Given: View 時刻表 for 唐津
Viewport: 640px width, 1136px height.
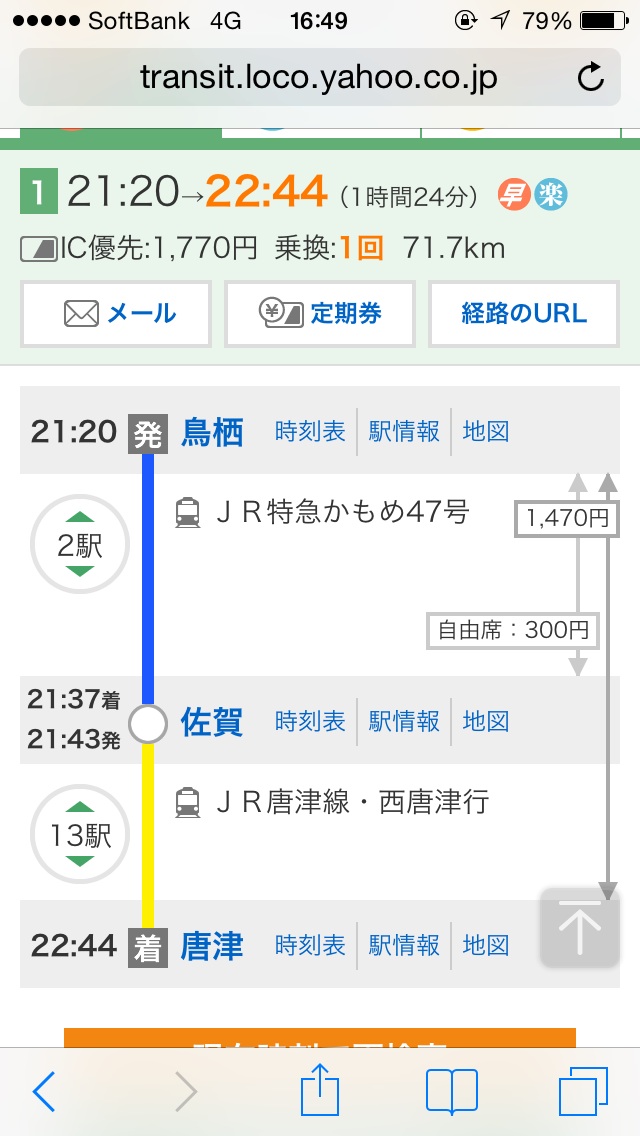Looking at the screenshot, I should [x=310, y=946].
